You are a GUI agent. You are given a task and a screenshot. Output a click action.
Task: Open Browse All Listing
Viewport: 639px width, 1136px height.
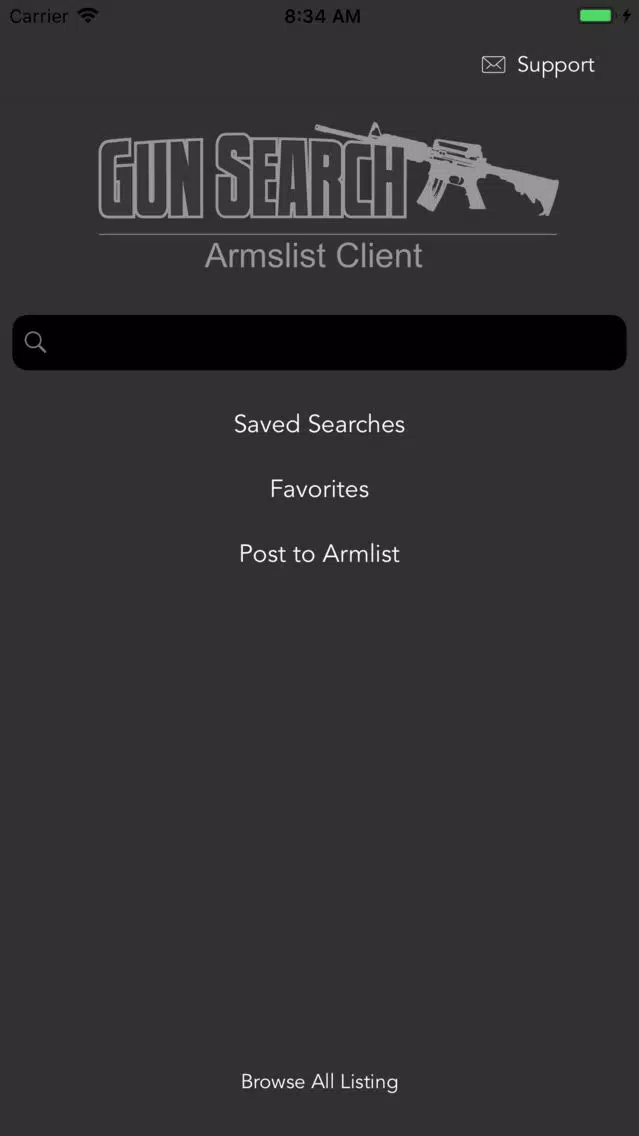pyautogui.click(x=320, y=1082)
